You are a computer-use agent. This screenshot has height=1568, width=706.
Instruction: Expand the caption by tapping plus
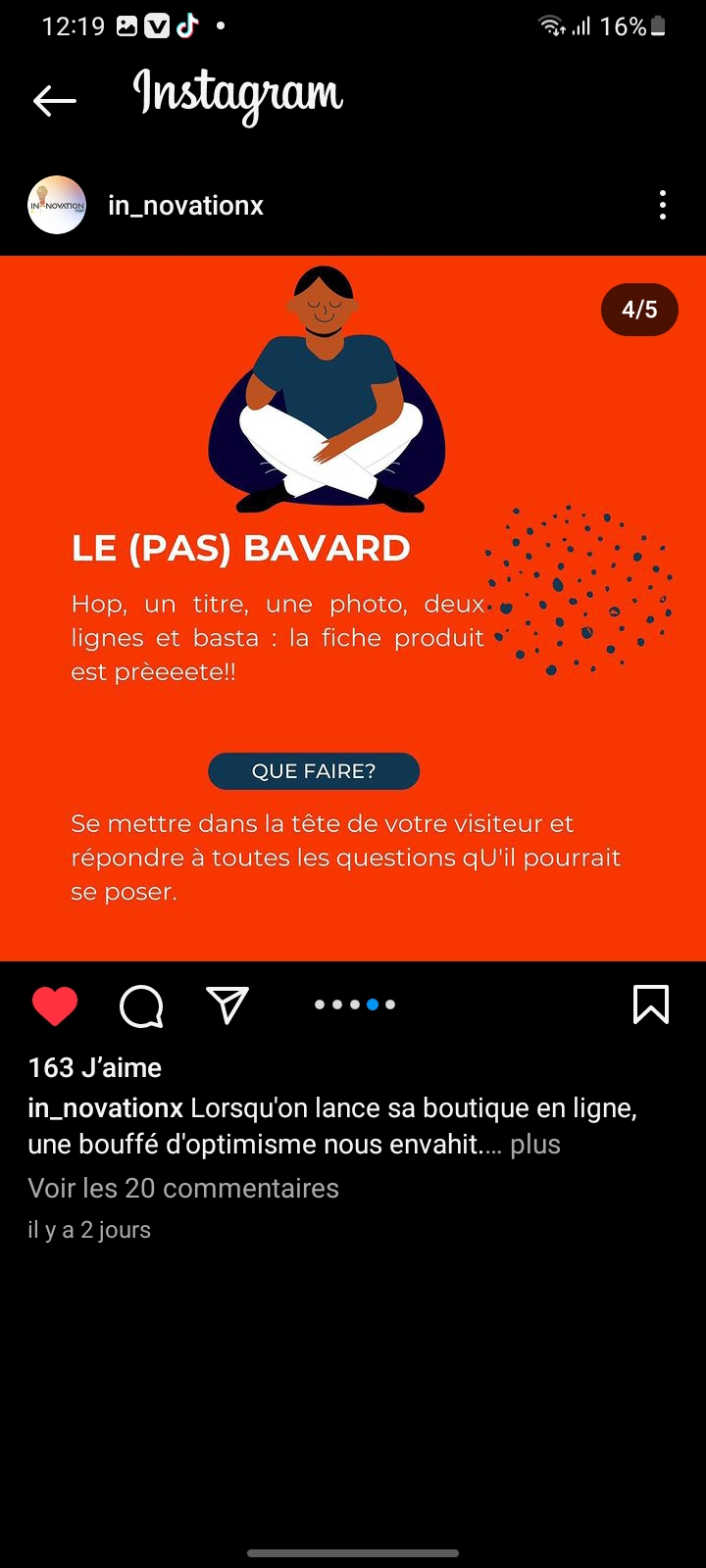click(535, 1145)
